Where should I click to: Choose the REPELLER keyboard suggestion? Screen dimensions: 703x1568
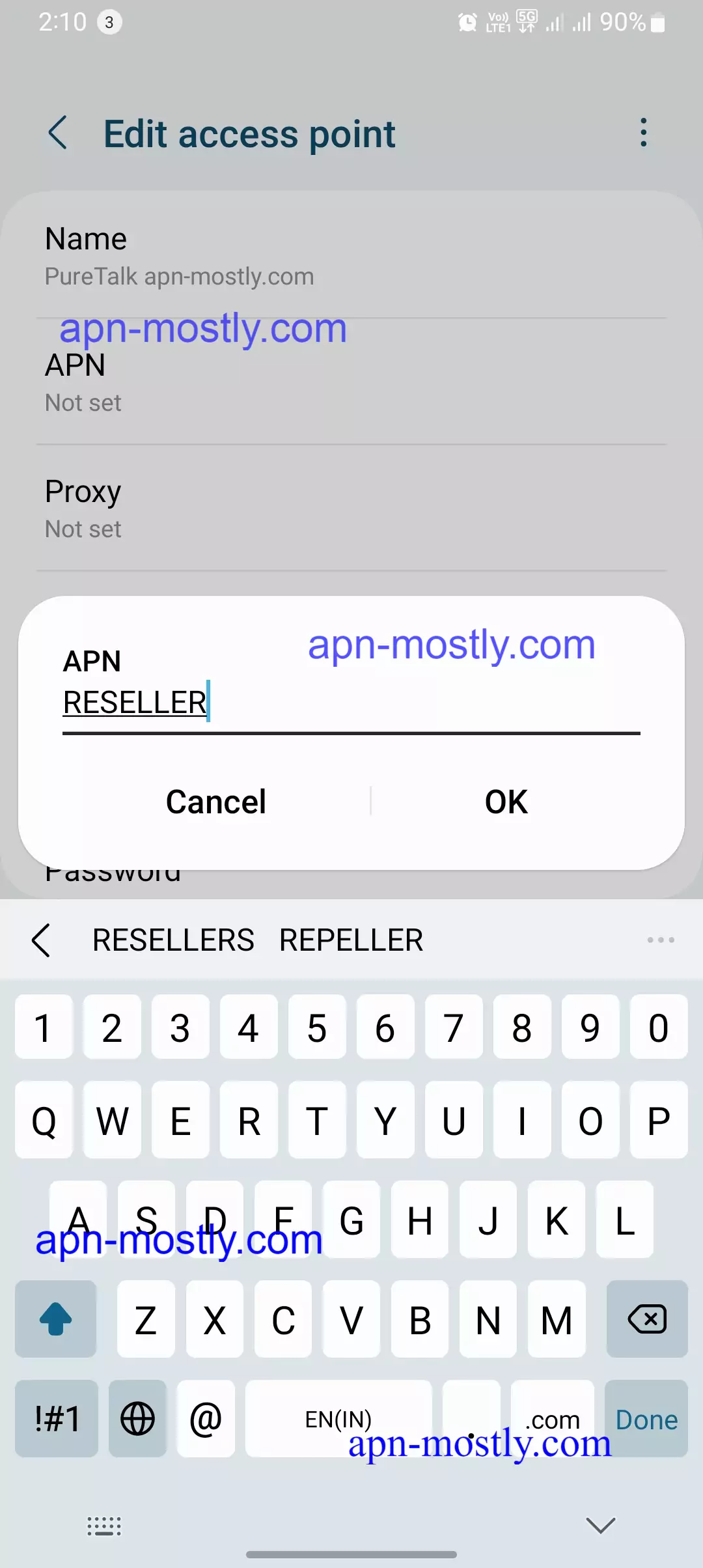click(351, 940)
